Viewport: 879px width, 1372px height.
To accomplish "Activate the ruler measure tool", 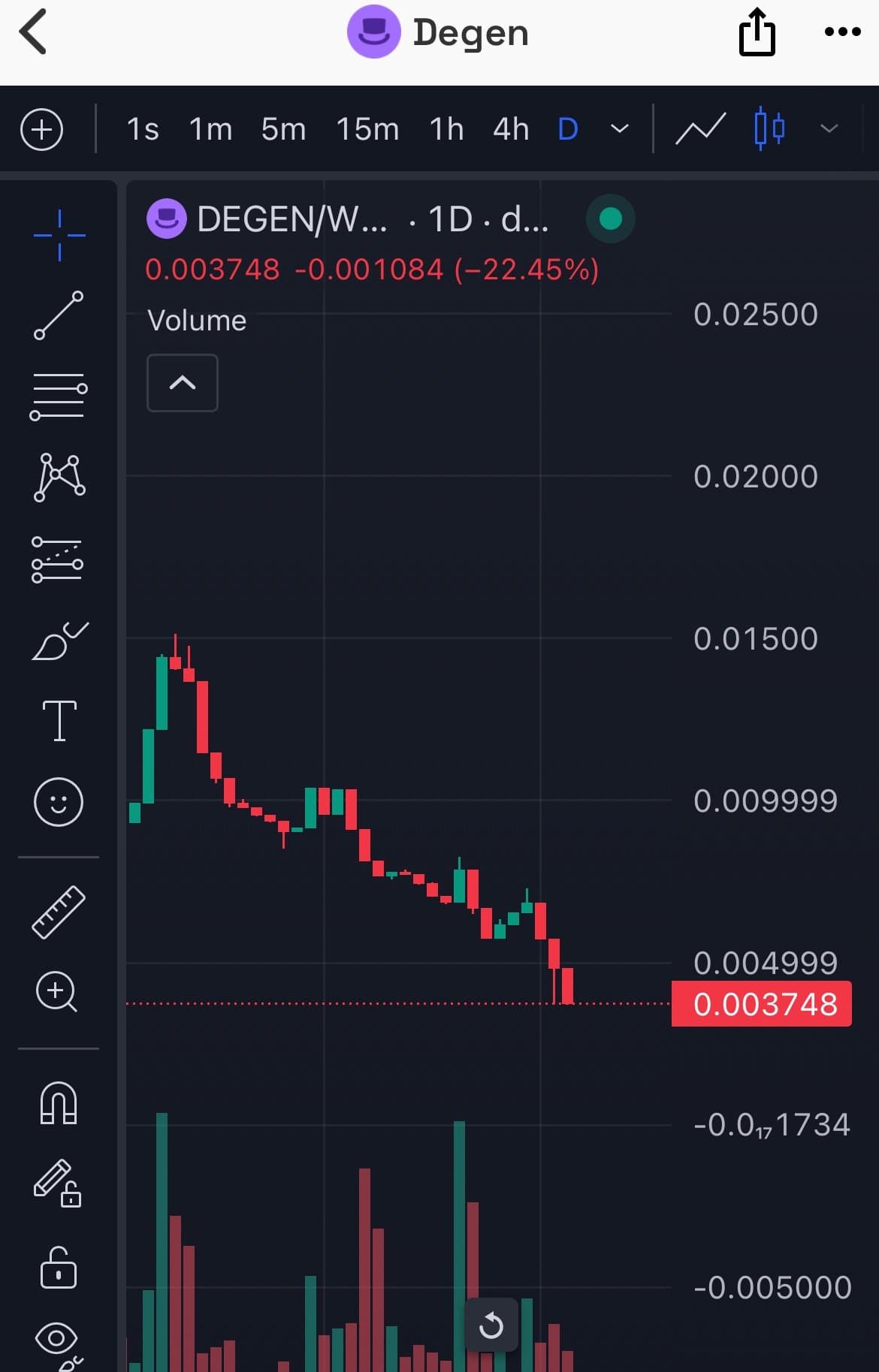I will coord(59,912).
